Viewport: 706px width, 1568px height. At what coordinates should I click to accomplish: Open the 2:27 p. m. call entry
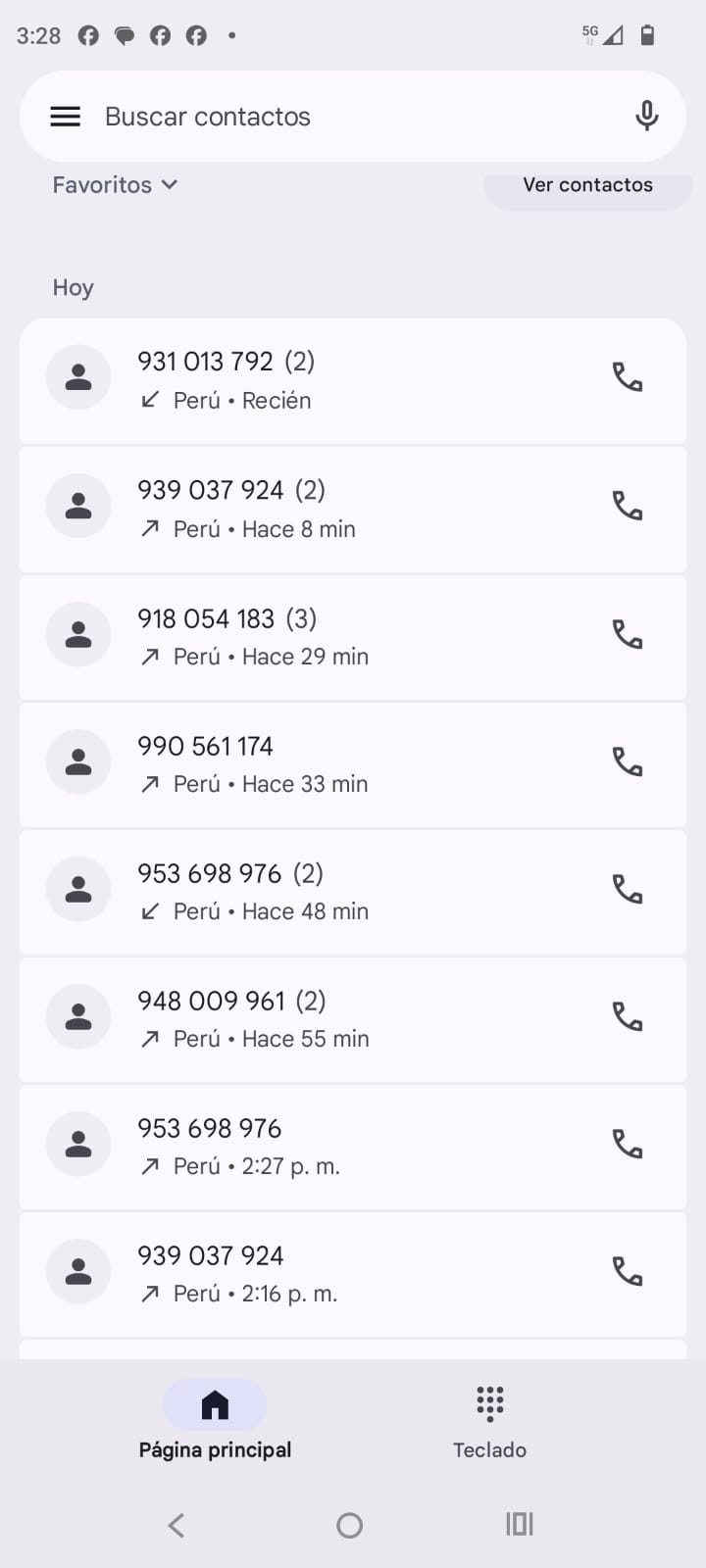(x=324, y=1147)
